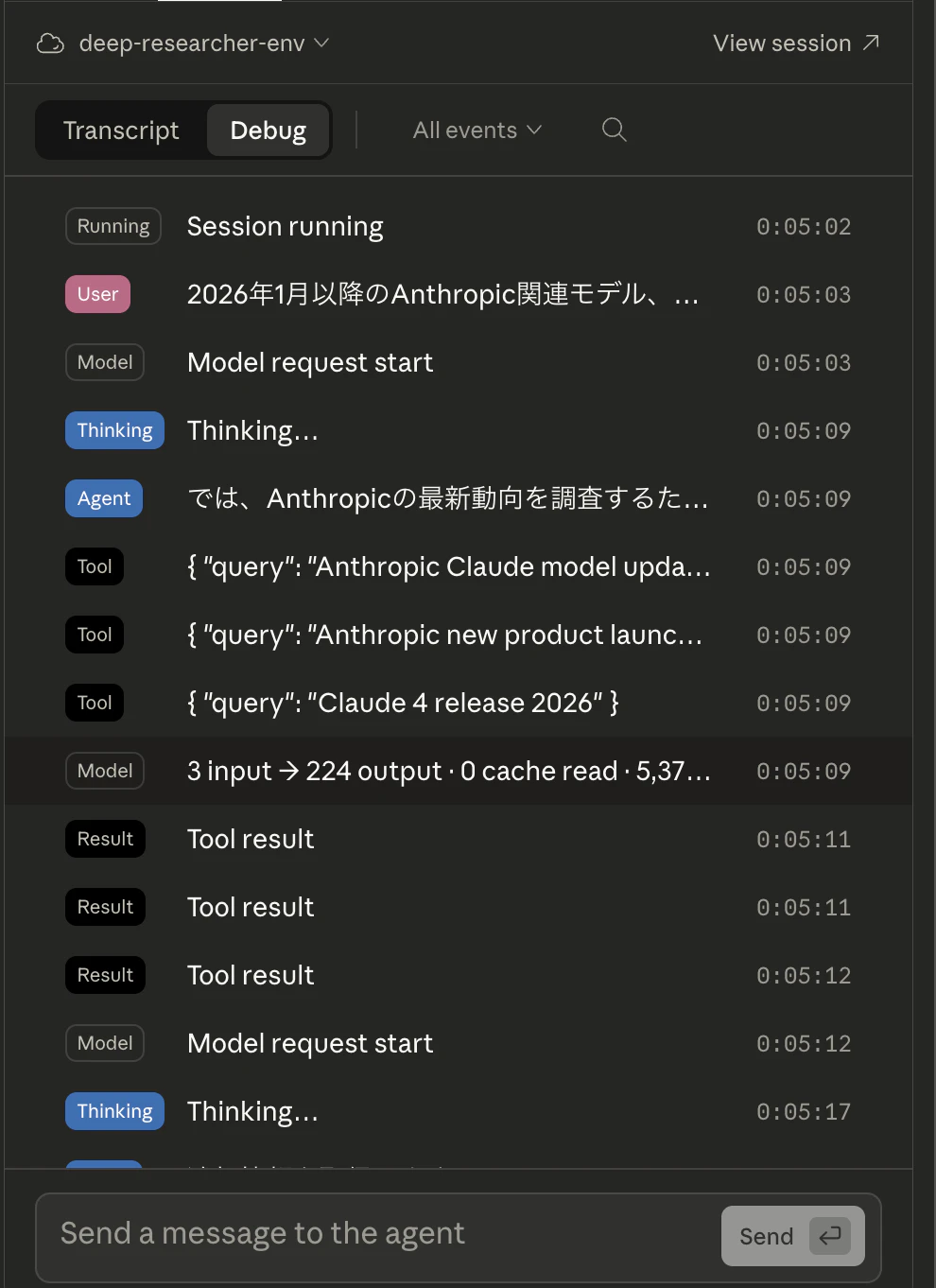This screenshot has height=1288, width=936.
Task: Switch to the Transcript tab
Action: pyautogui.click(x=121, y=131)
